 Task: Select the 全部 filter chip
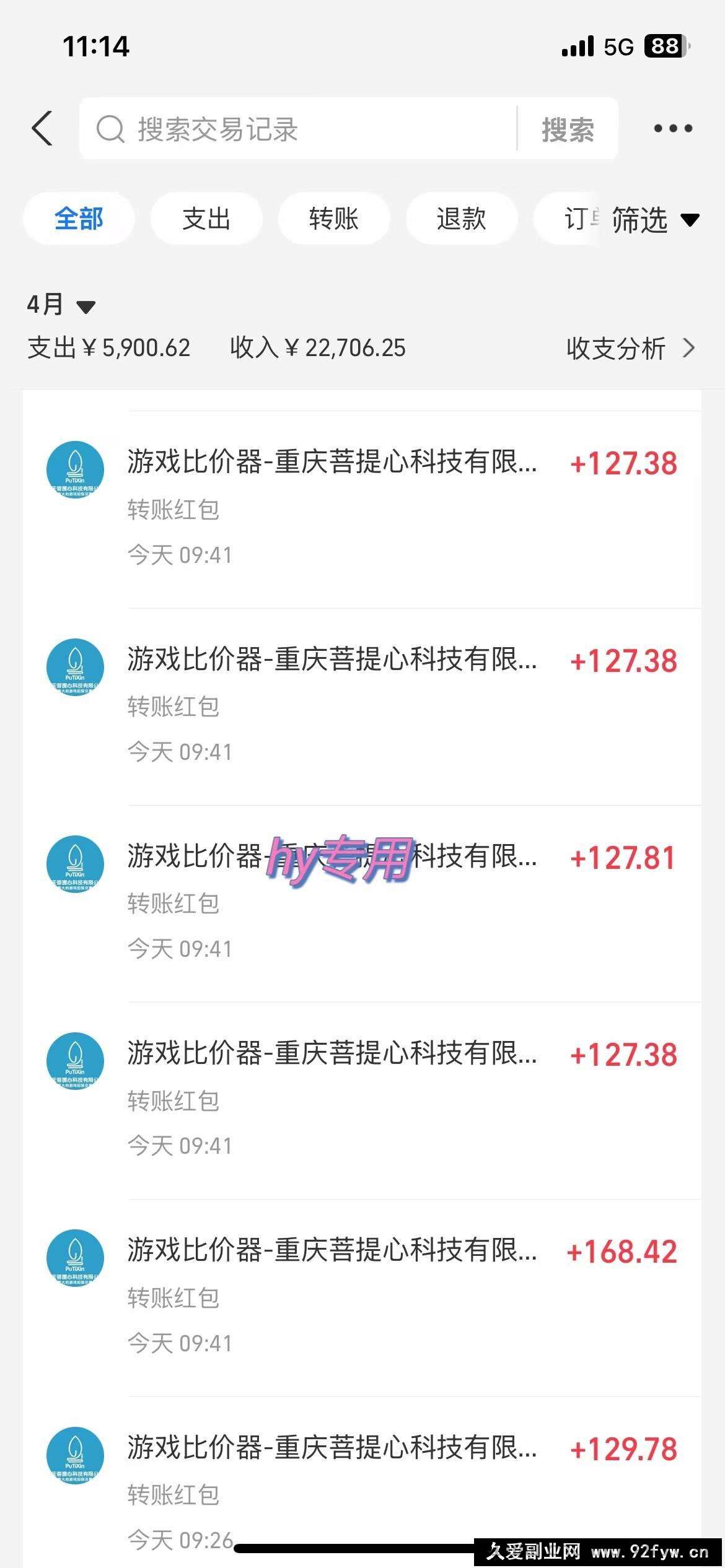point(79,219)
